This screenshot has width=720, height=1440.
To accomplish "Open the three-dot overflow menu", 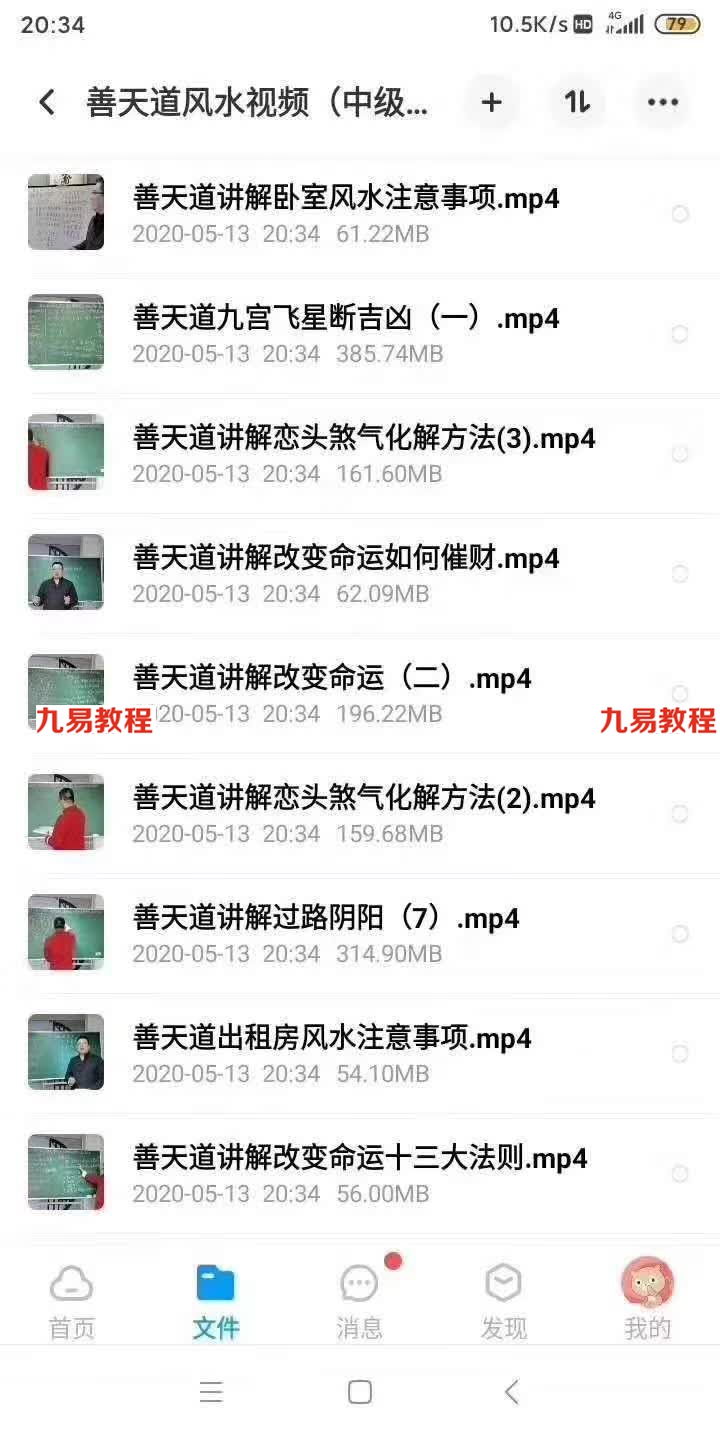I will coord(663,102).
